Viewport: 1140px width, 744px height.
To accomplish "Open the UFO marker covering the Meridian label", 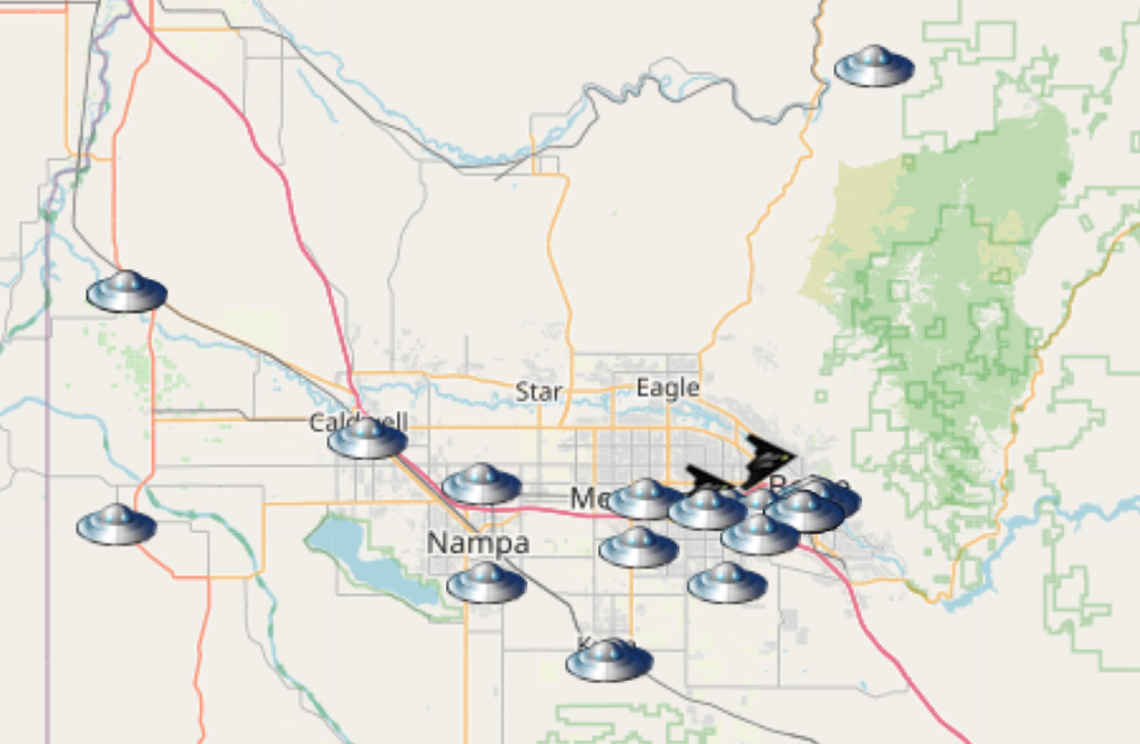I will tap(645, 498).
